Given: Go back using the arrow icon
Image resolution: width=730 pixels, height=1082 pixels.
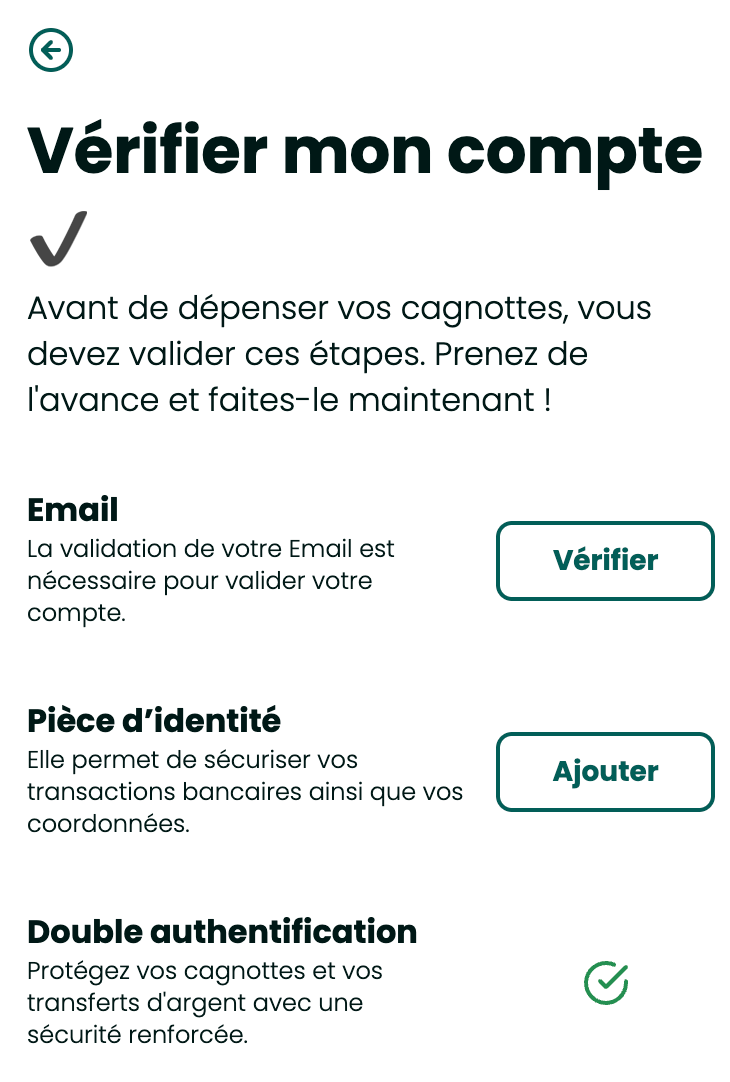Looking at the screenshot, I should pyautogui.click(x=51, y=50).
